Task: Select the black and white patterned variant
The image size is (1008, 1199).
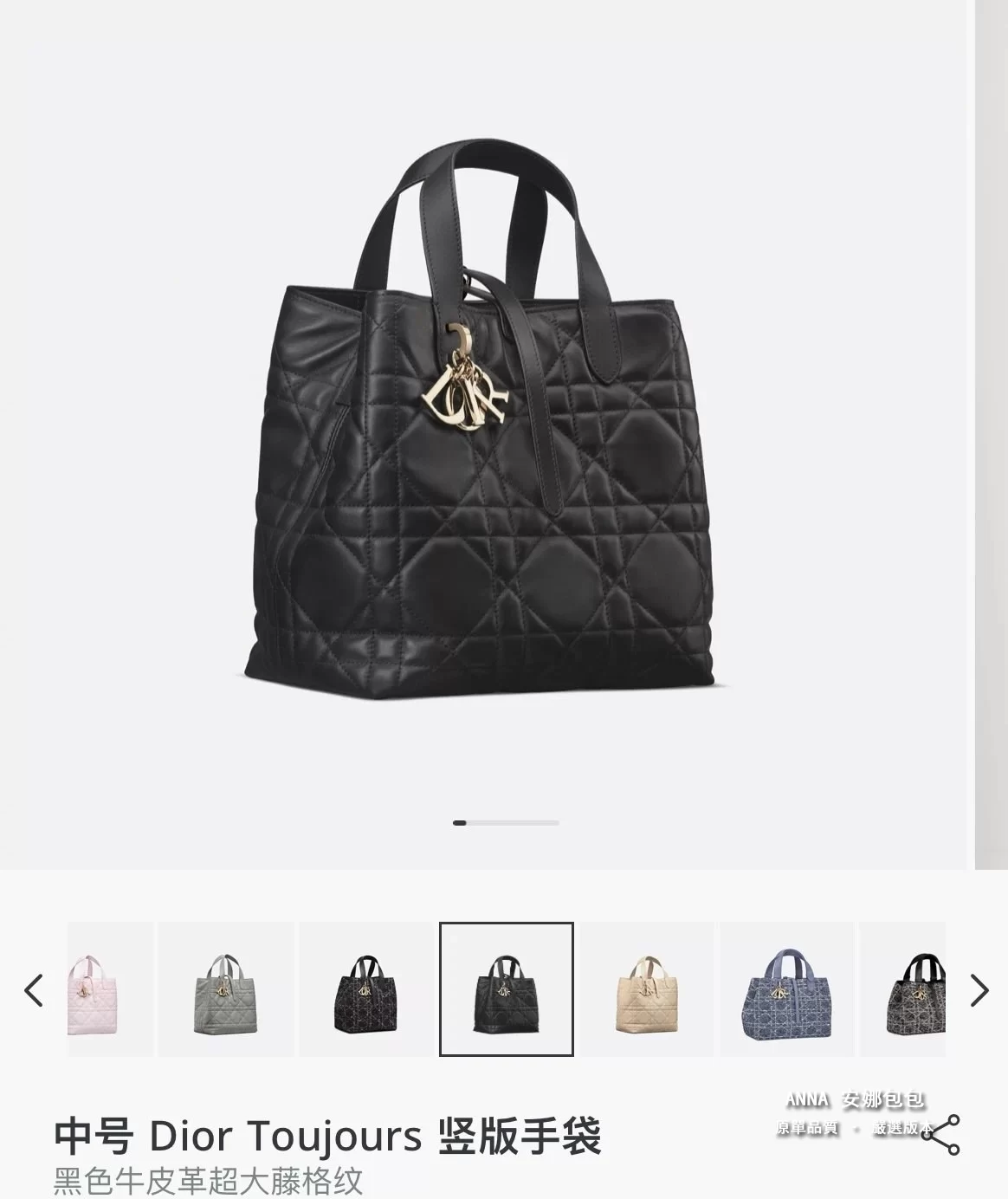Action: tap(903, 989)
